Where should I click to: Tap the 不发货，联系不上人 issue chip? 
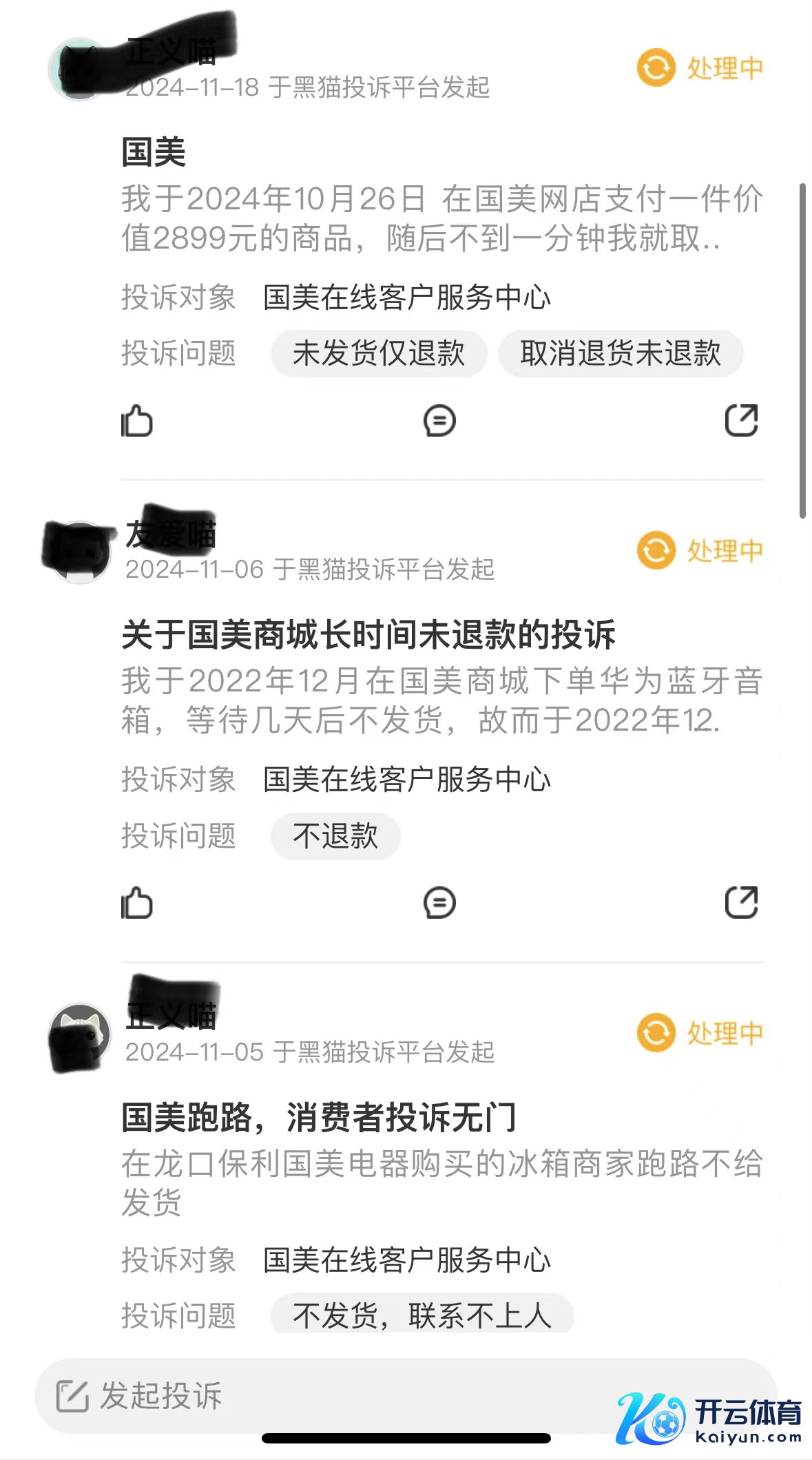(x=421, y=1315)
